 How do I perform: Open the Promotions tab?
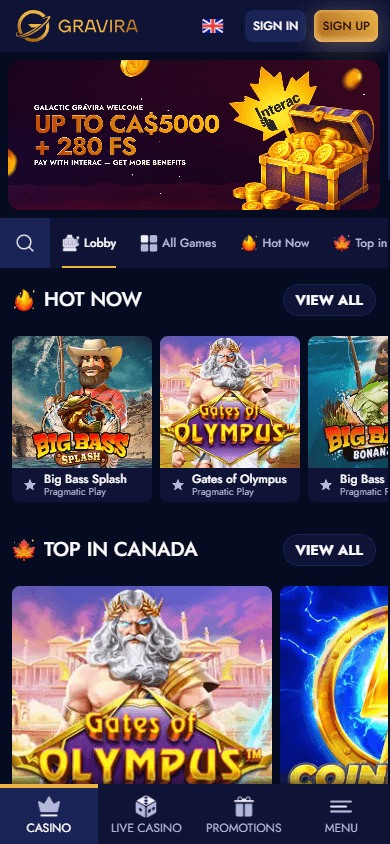click(x=244, y=815)
